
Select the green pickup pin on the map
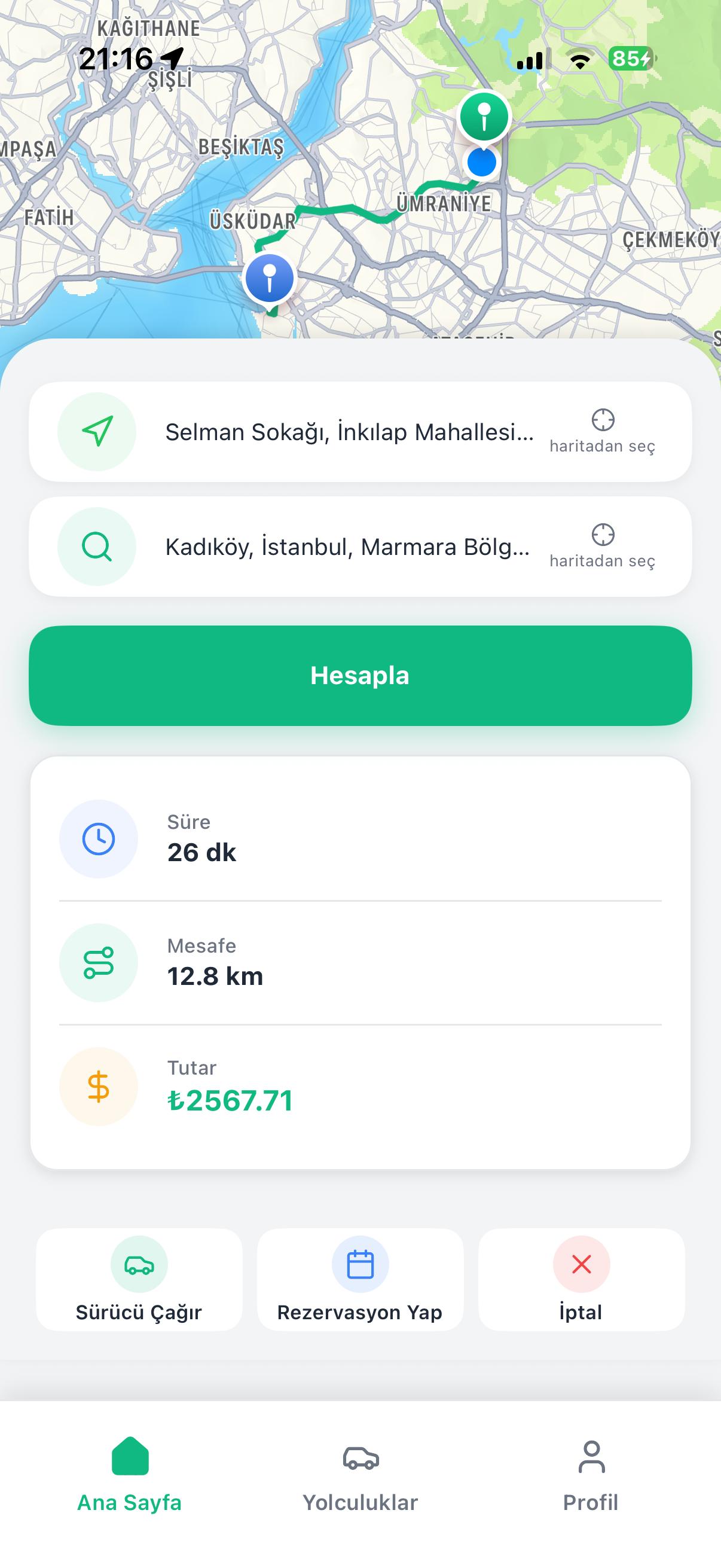(x=484, y=117)
